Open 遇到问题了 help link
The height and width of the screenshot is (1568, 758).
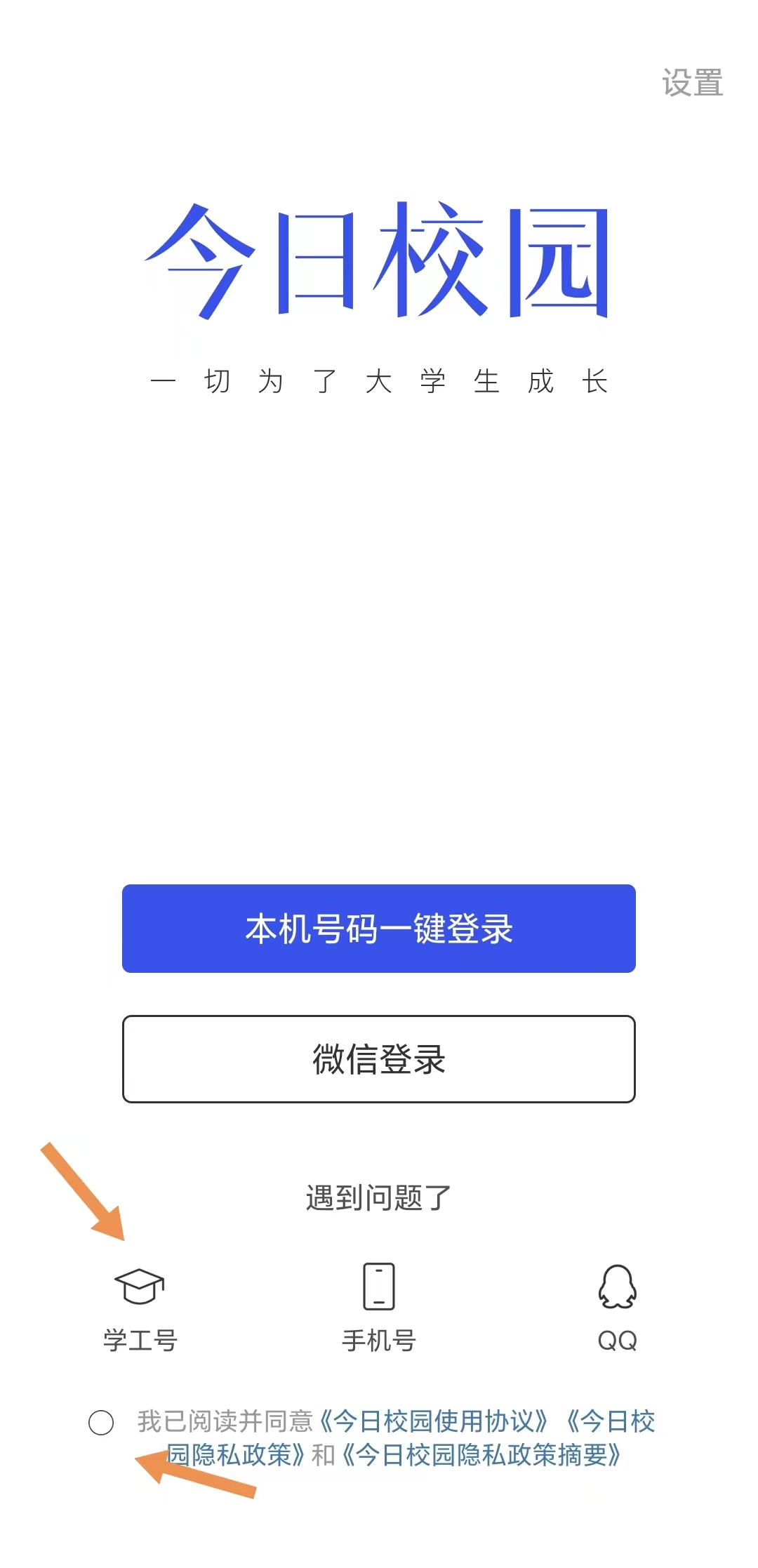pos(379,1197)
